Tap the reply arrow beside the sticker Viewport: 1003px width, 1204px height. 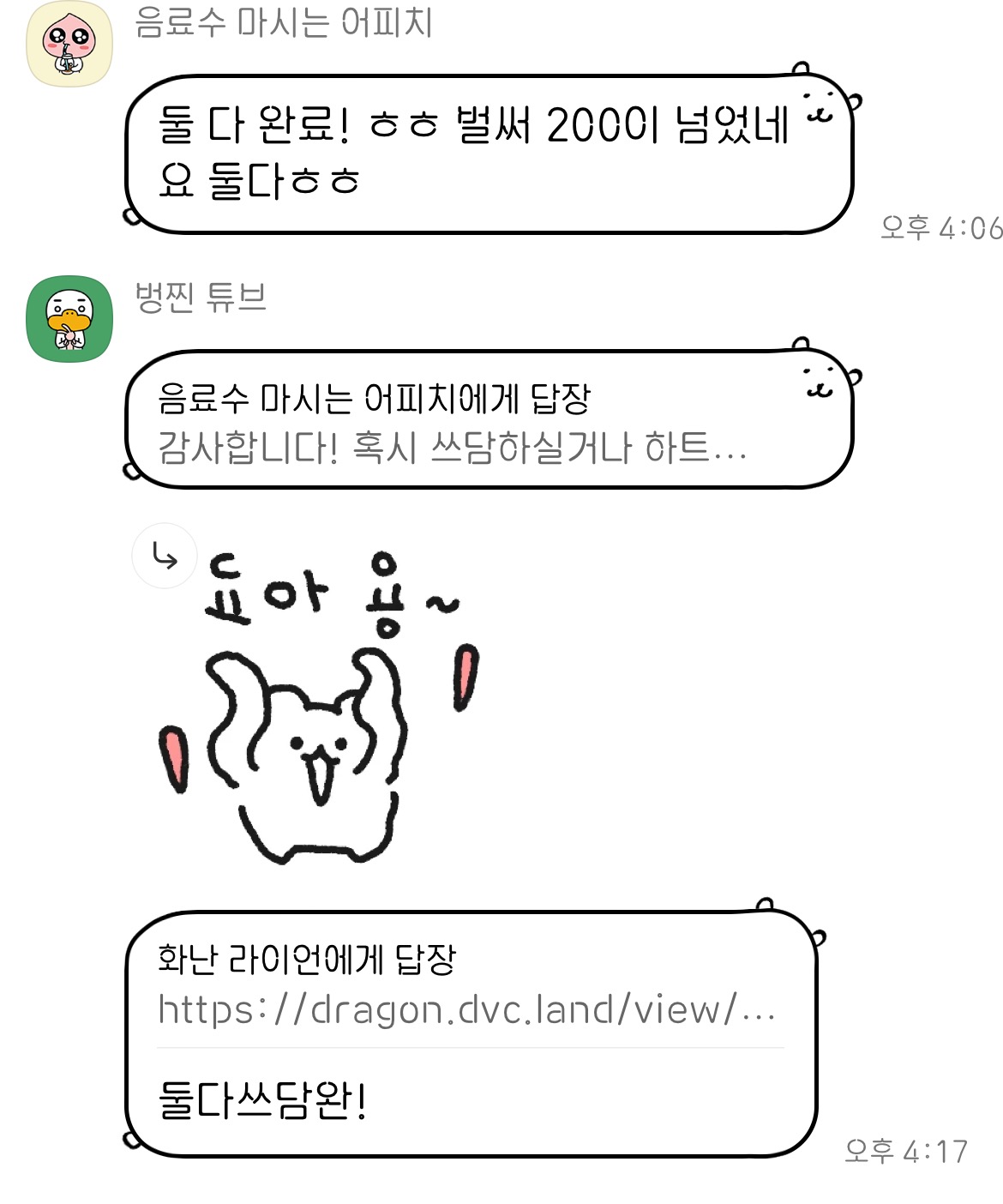pyautogui.click(x=165, y=557)
